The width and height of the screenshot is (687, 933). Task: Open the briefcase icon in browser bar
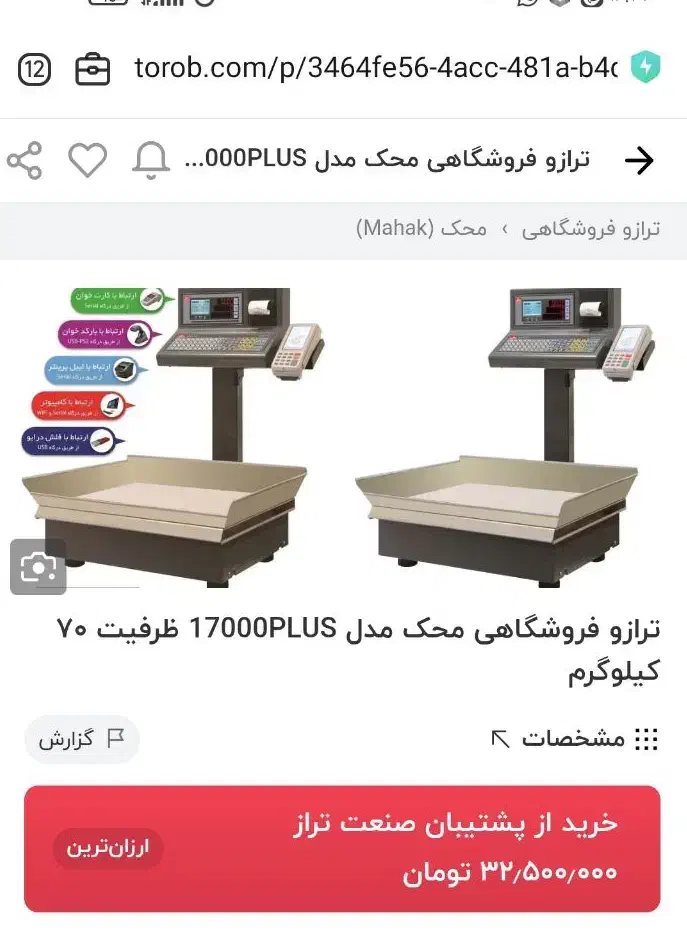coord(93,69)
